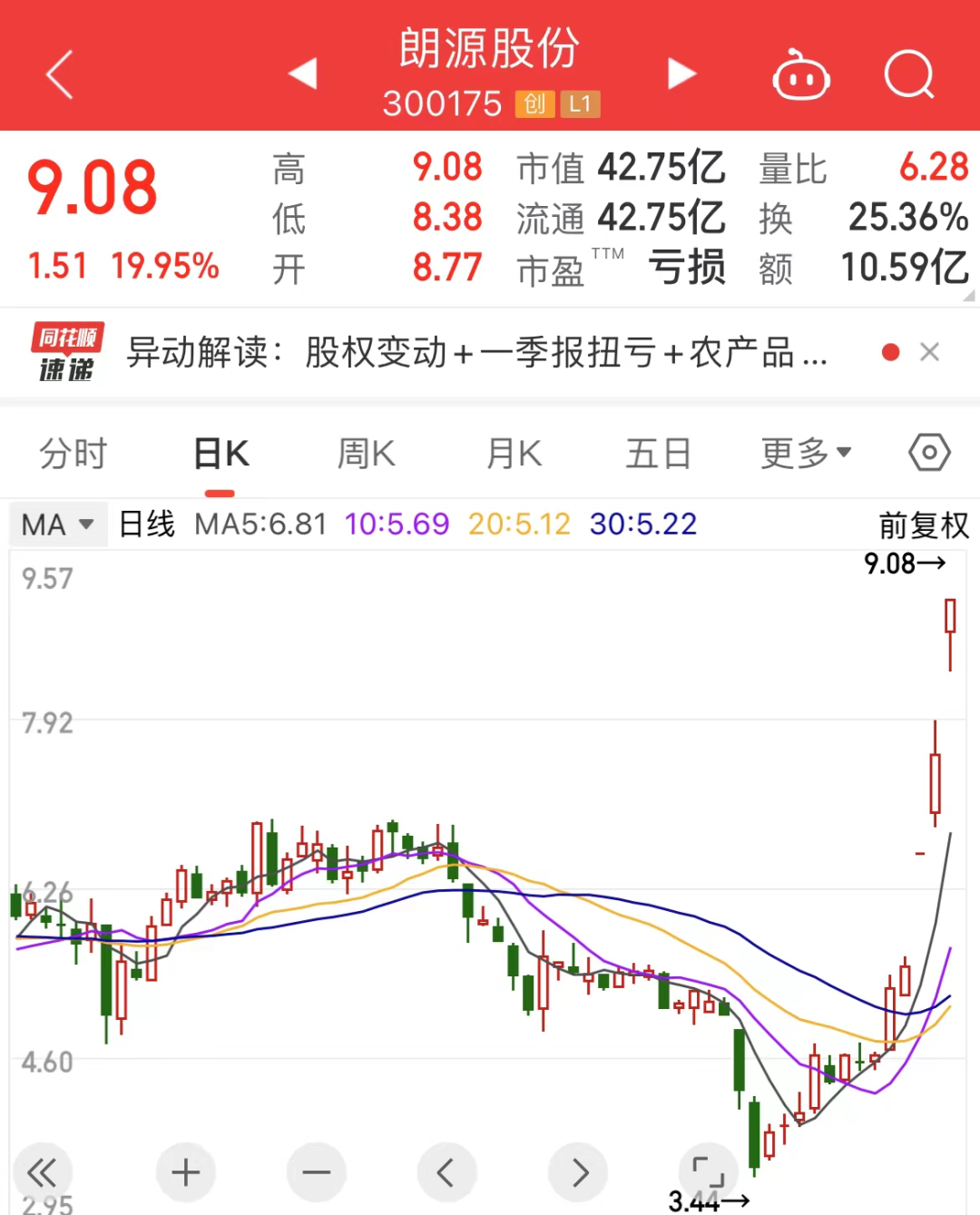Expand the 更多 dropdown
This screenshot has height=1215, width=980.
[805, 454]
